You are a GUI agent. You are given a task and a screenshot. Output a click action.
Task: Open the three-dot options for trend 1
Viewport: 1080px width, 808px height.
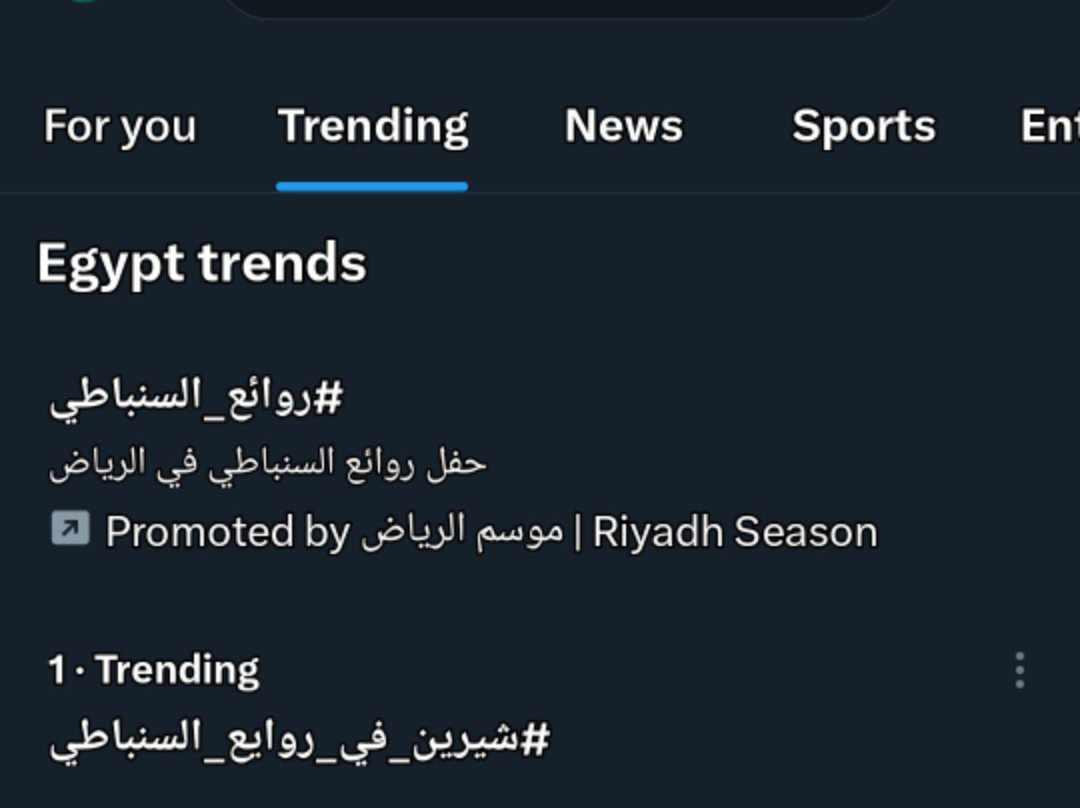(x=1019, y=670)
